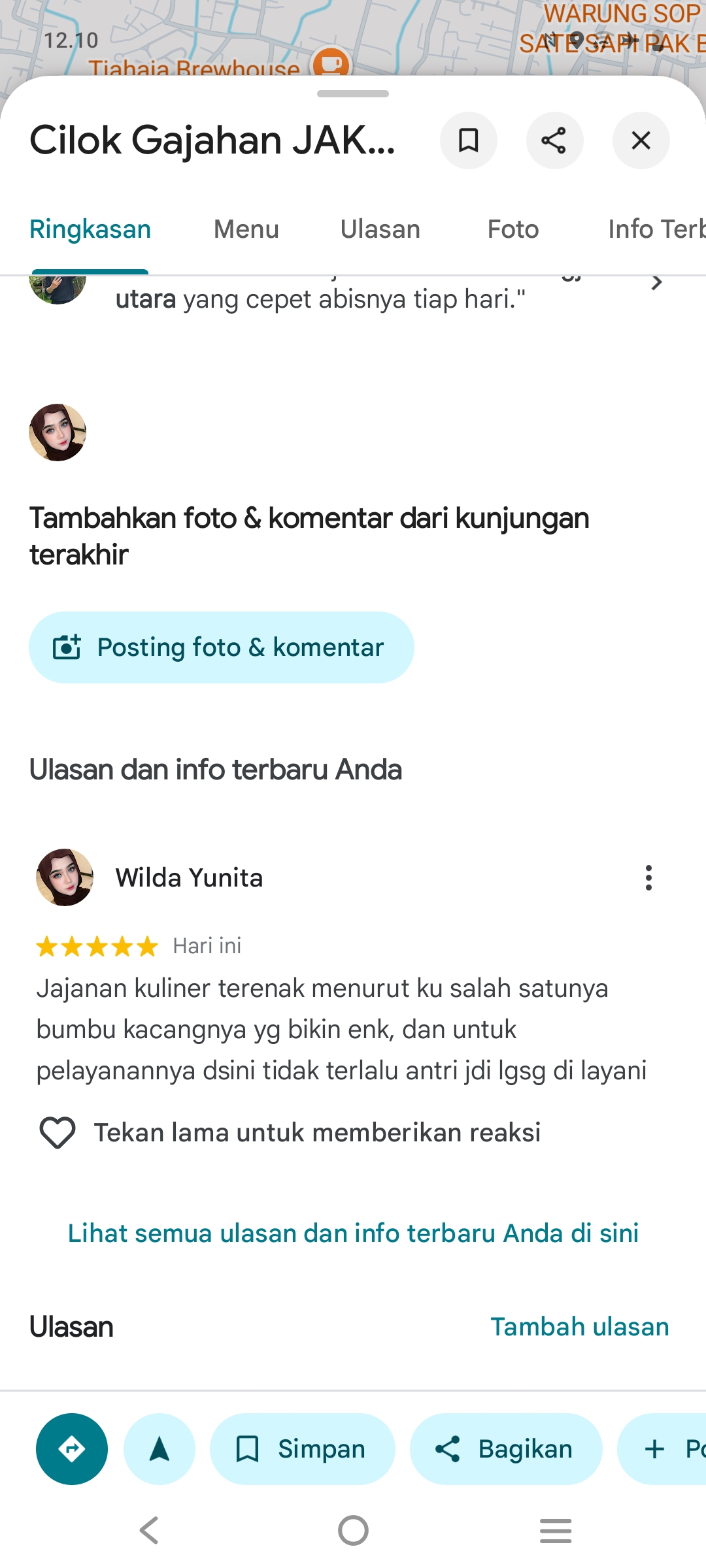The image size is (706, 1568).
Task: Tap Tambah ulasan to add a review
Action: [580, 1327]
